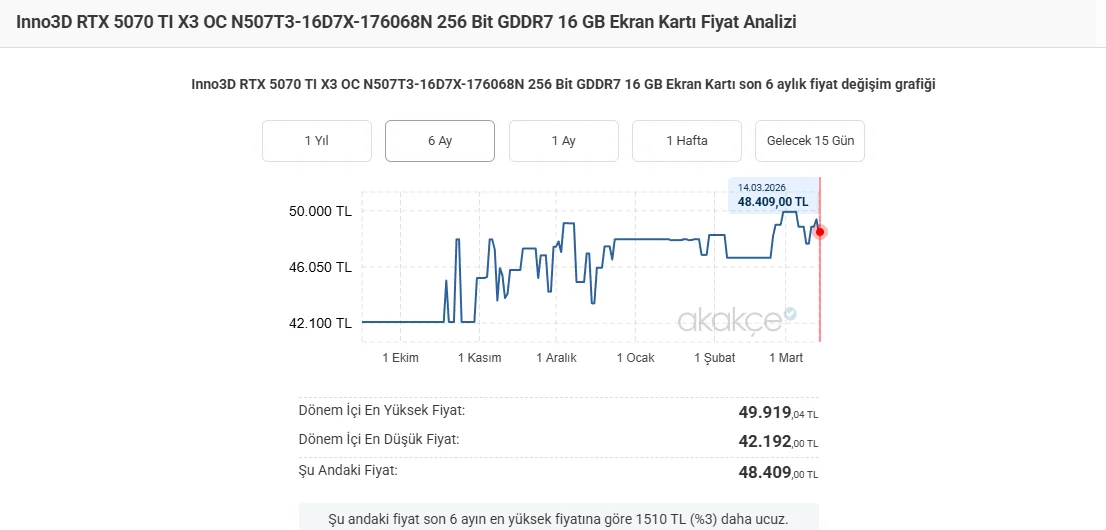Show 1 Ay price history
This screenshot has width=1106, height=530.
pos(563,141)
